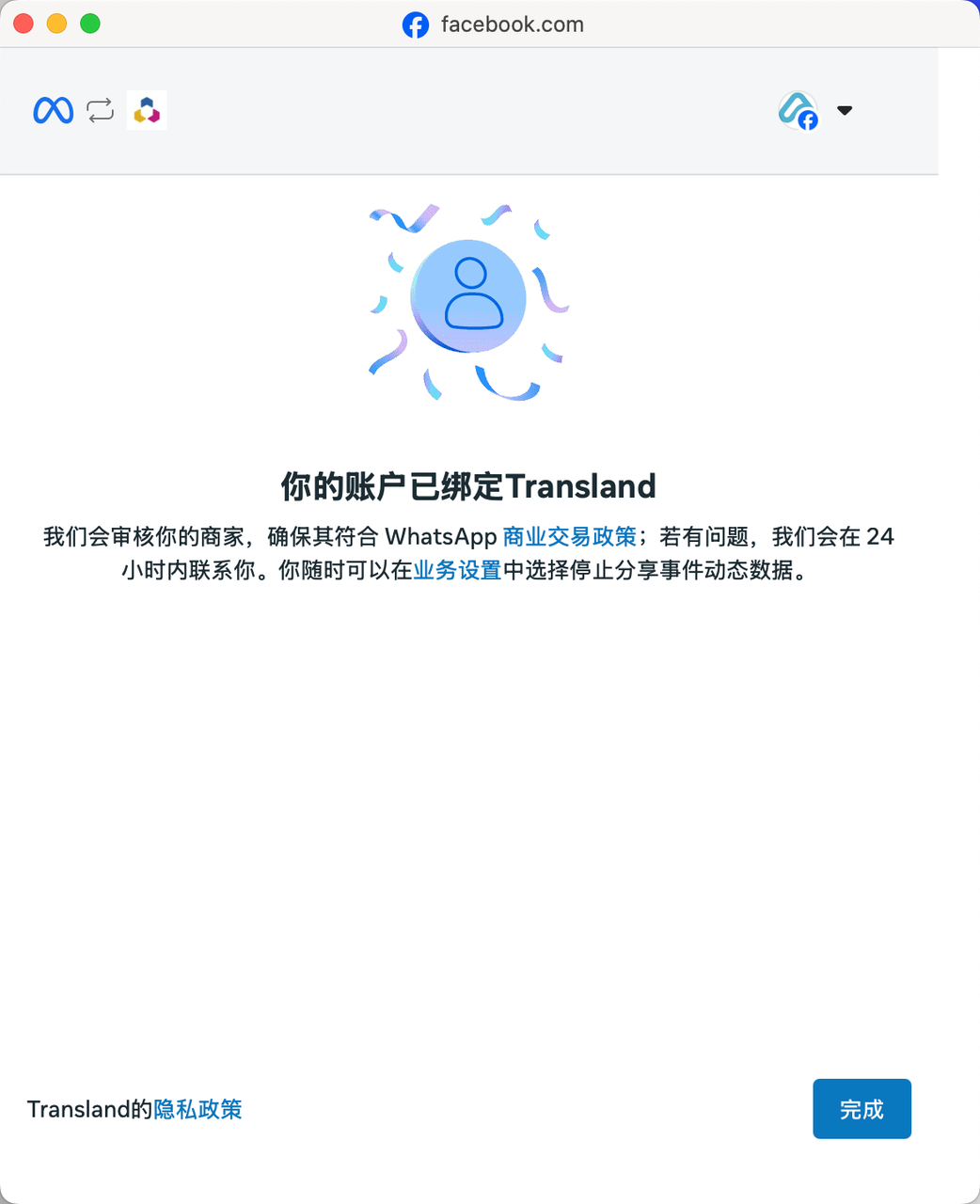Close the window with the red button
Screen dimensions: 980x1204
[x=24, y=24]
